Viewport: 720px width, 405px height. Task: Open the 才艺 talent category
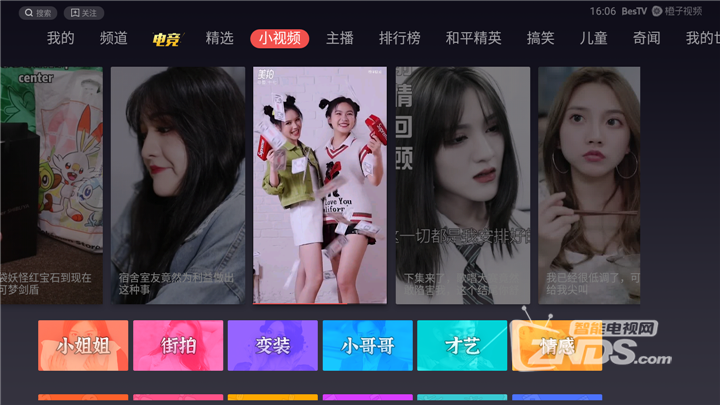pyautogui.click(x=461, y=346)
